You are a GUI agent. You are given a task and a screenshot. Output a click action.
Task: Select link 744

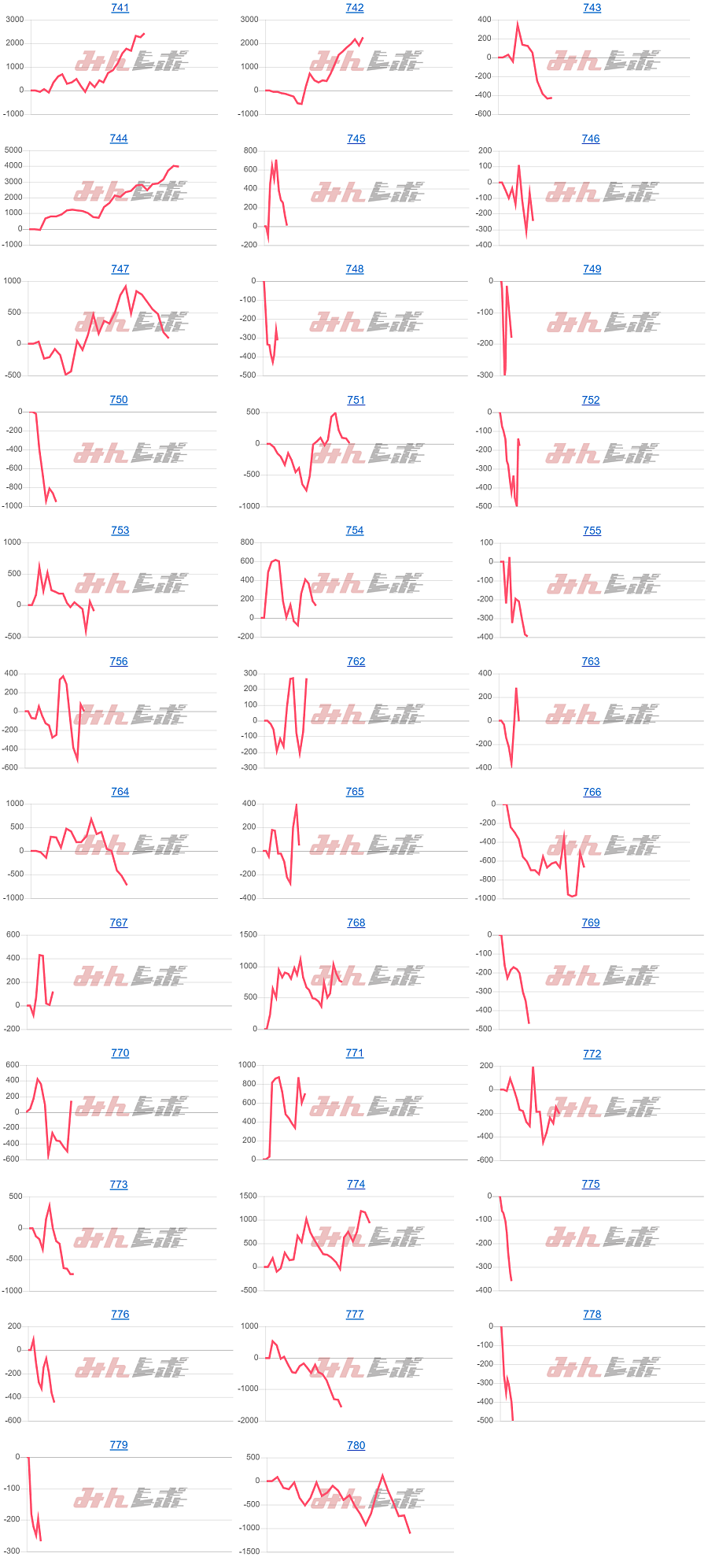(119, 139)
